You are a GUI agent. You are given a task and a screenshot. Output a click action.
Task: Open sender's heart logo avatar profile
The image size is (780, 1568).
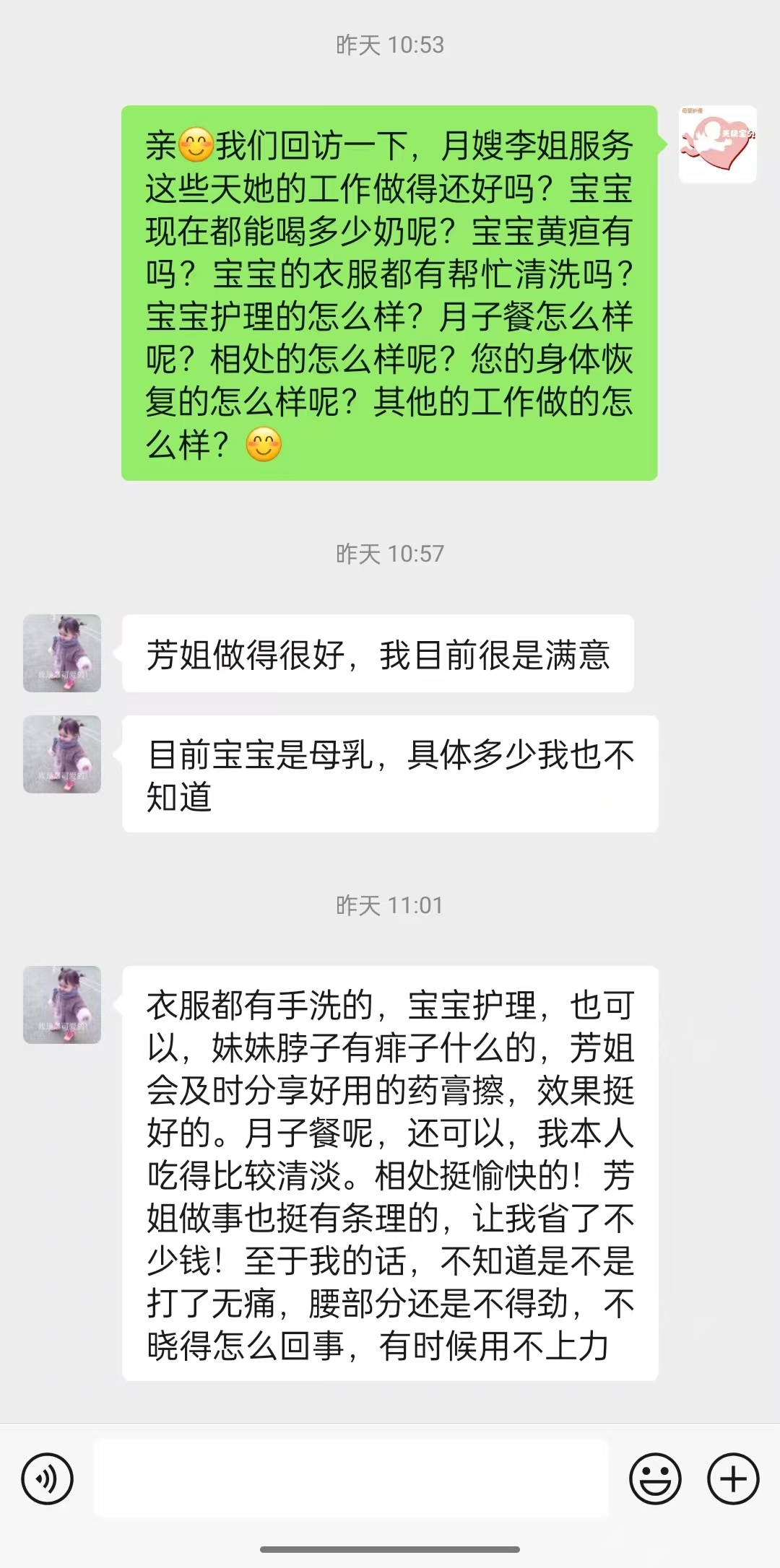pyautogui.click(x=717, y=144)
